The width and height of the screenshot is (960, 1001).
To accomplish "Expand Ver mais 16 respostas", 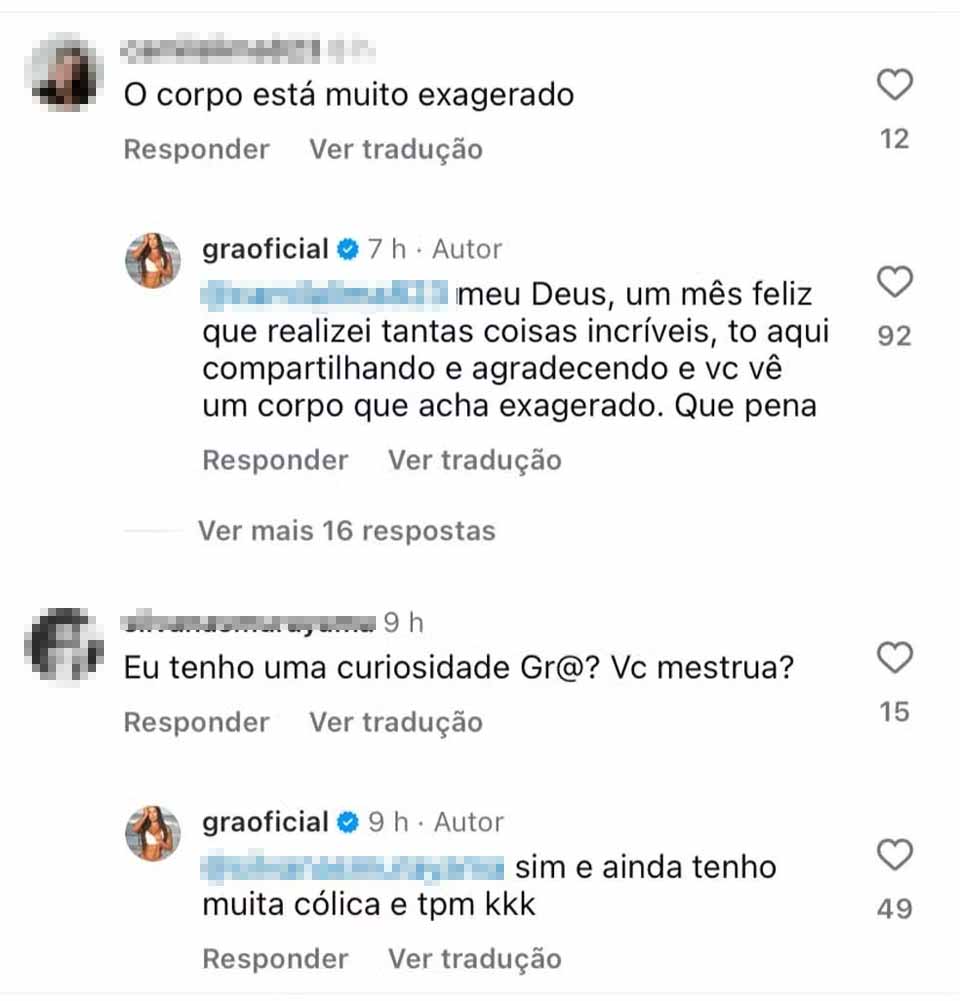I will (346, 530).
